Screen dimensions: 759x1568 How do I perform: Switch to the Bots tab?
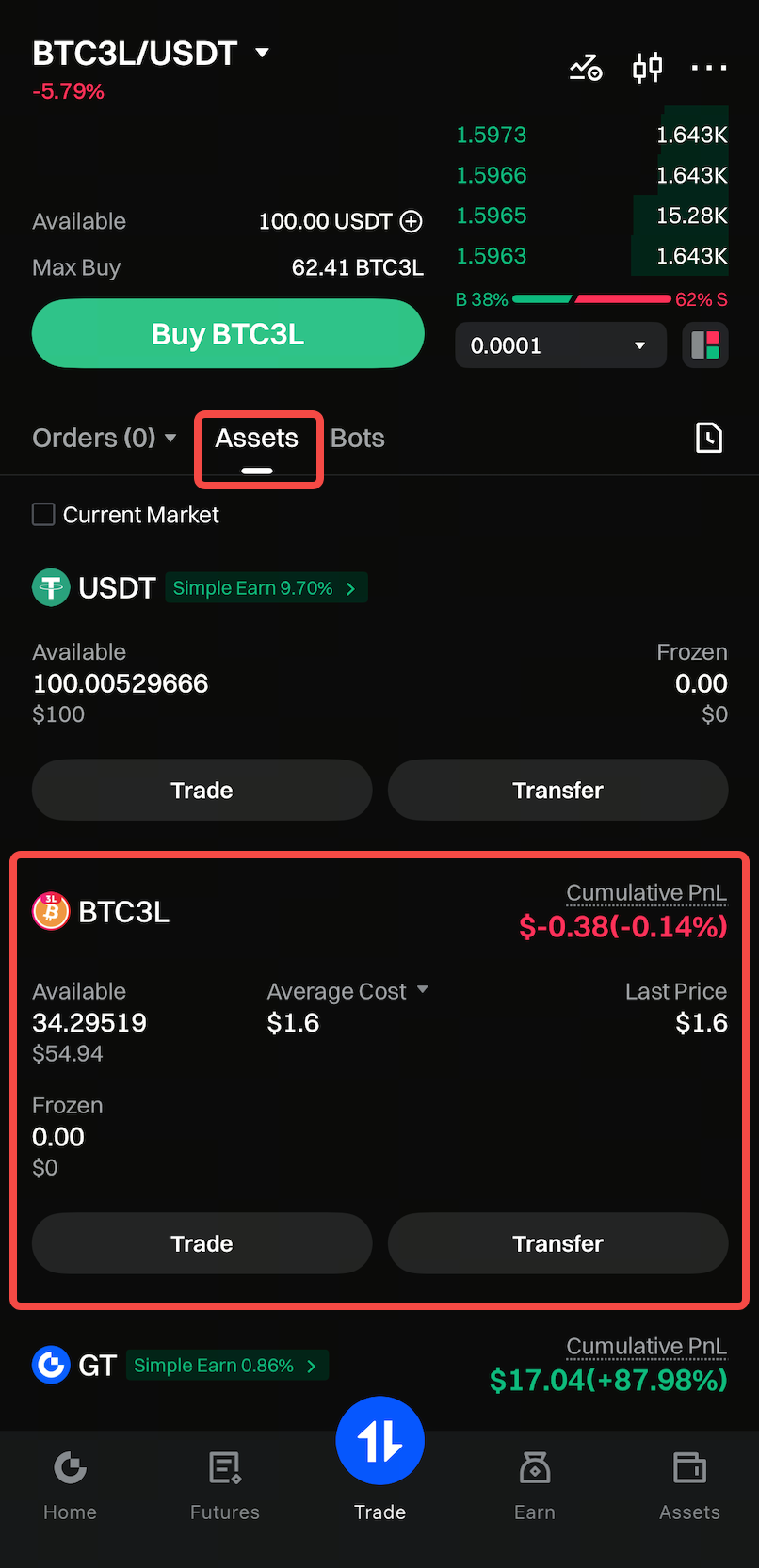[x=358, y=439]
